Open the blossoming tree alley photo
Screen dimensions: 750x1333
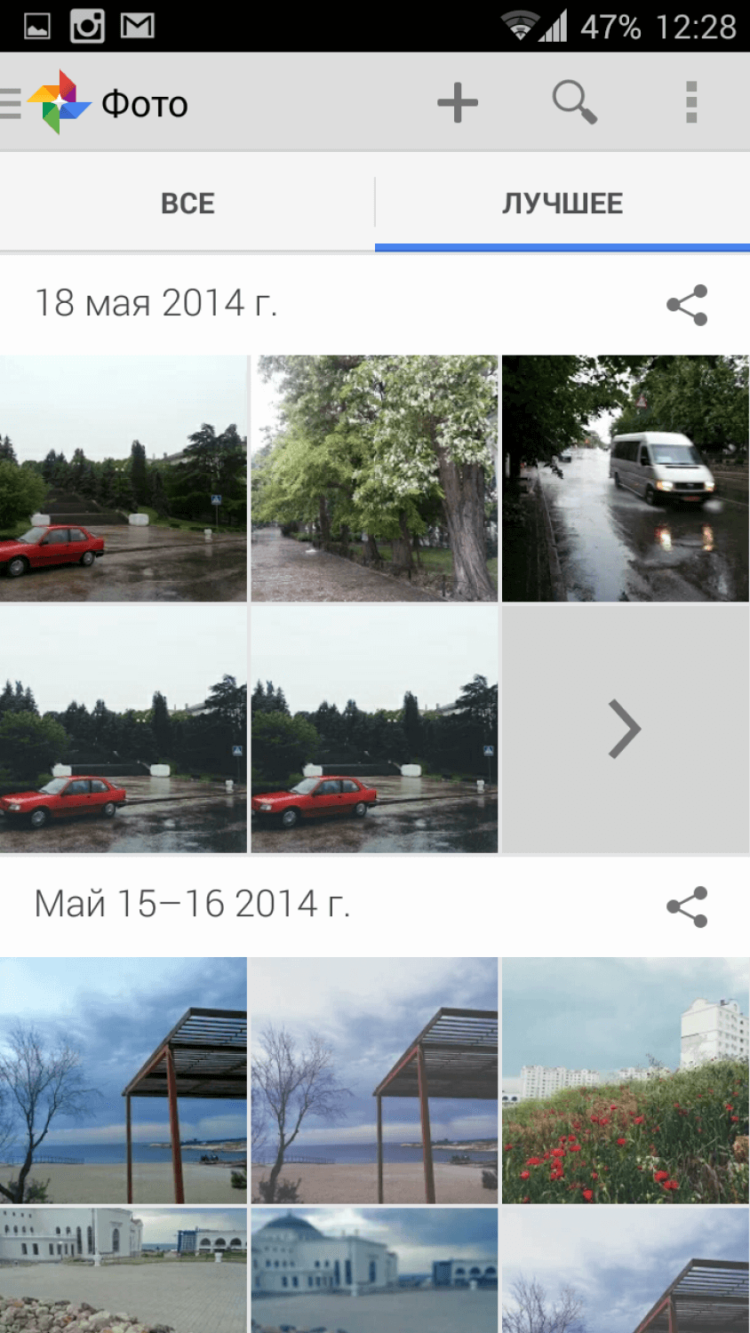tap(374, 477)
